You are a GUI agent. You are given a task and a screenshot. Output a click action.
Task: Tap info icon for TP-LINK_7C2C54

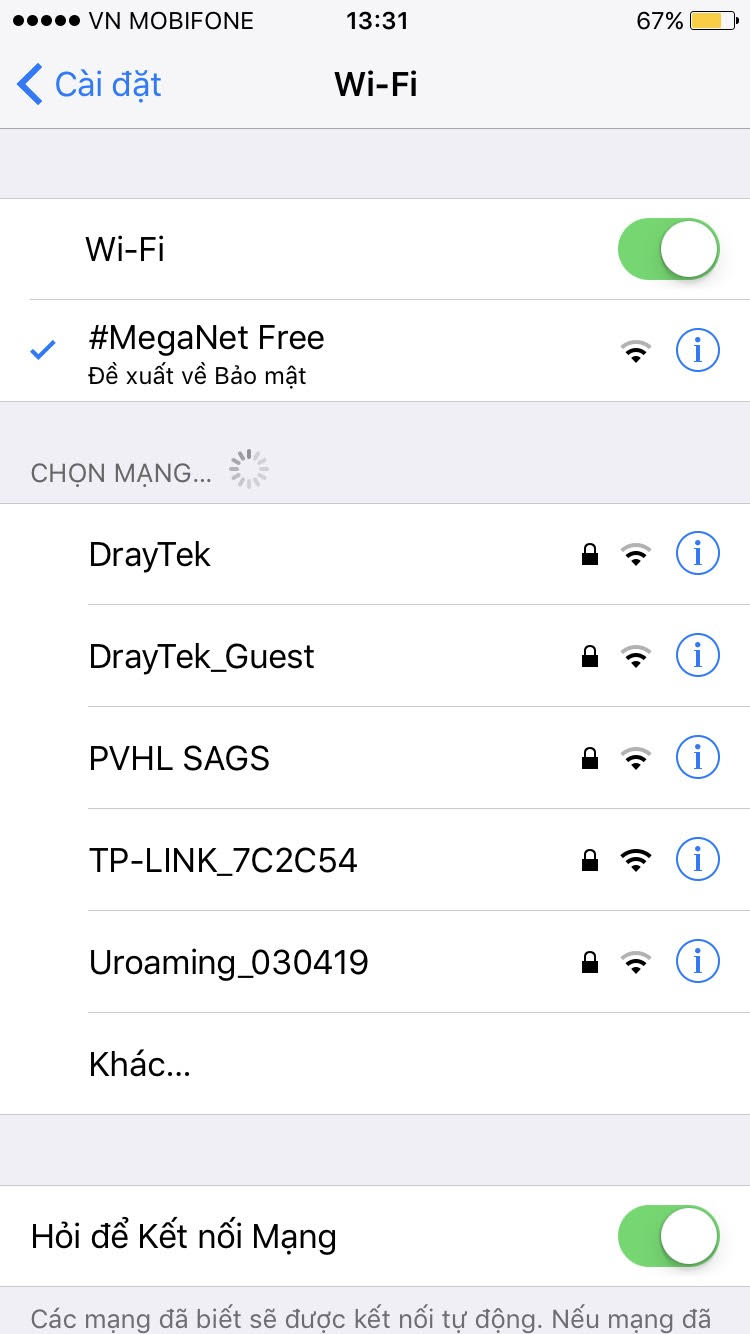(x=697, y=860)
